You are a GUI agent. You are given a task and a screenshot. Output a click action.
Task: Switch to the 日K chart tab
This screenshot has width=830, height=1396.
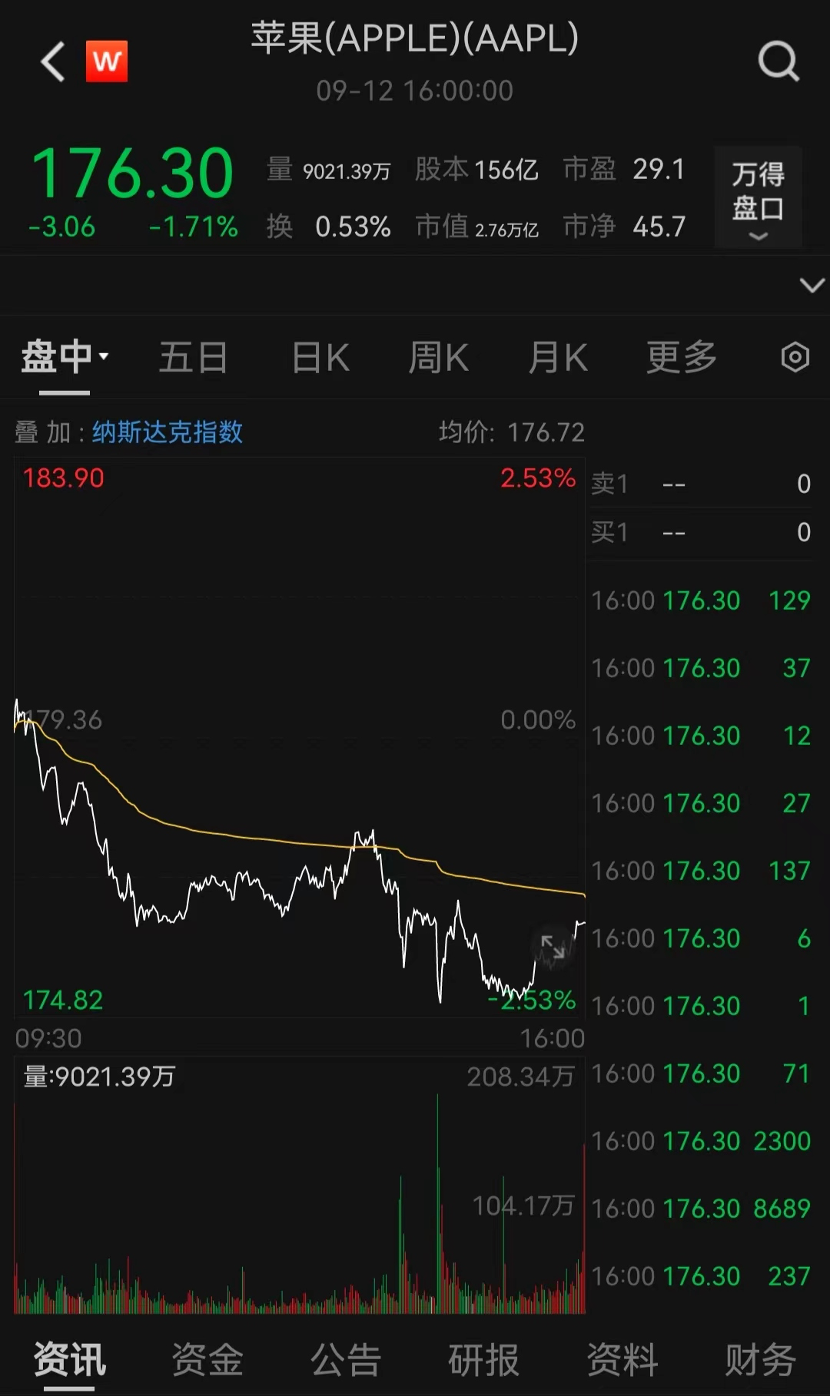(320, 357)
